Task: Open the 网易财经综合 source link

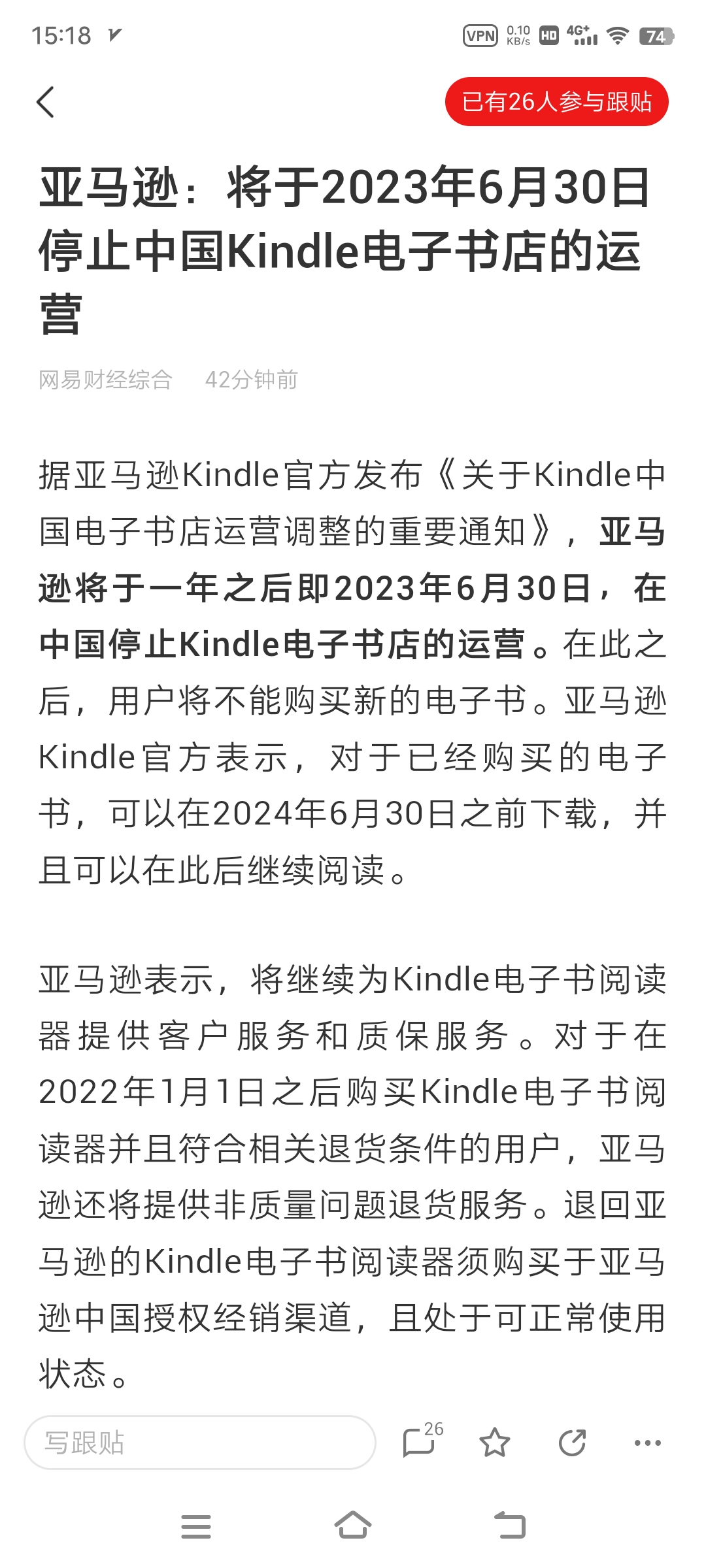Action: (105, 380)
